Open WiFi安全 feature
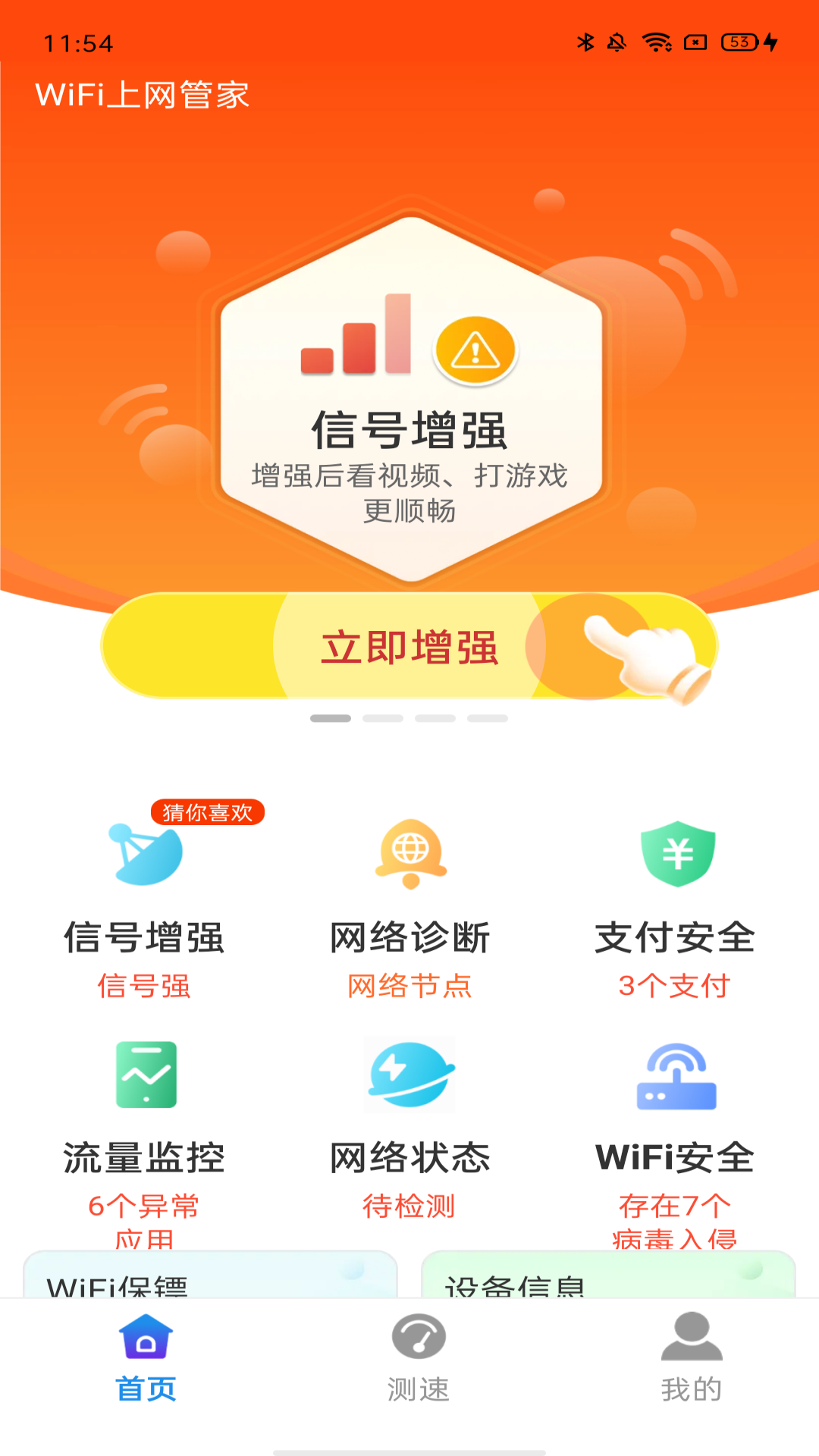This screenshot has width=819, height=1456. (x=675, y=1122)
